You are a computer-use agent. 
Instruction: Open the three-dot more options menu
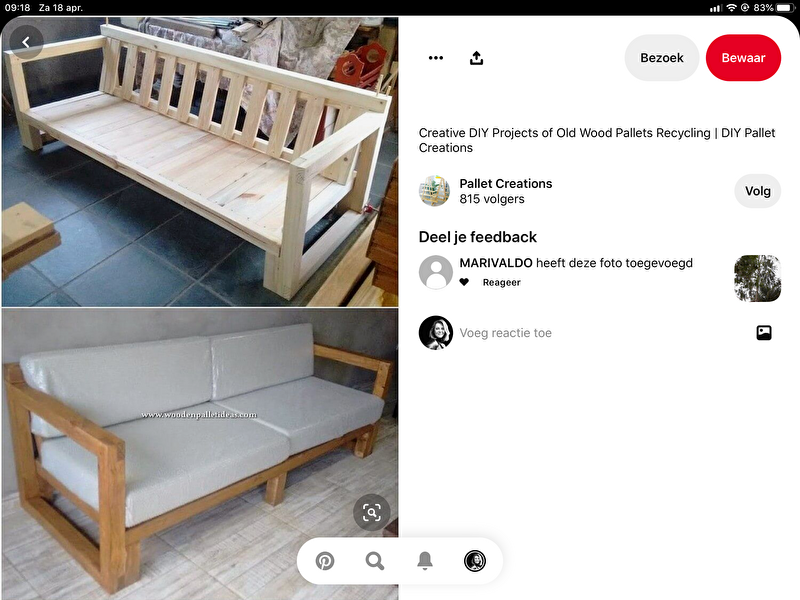[x=435, y=58]
